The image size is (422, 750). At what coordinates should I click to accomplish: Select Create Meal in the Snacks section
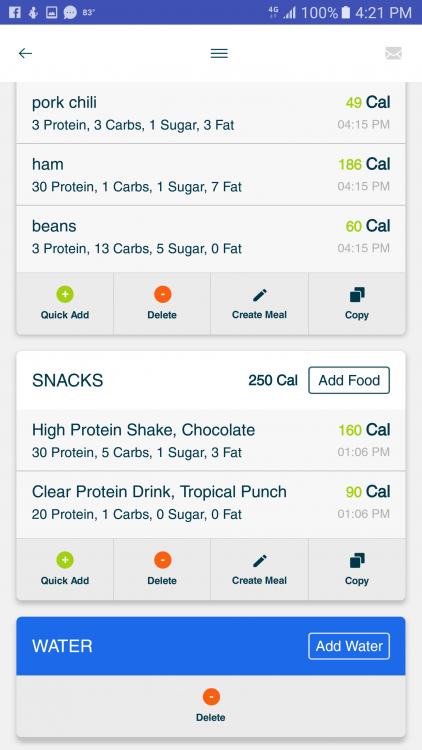259,569
